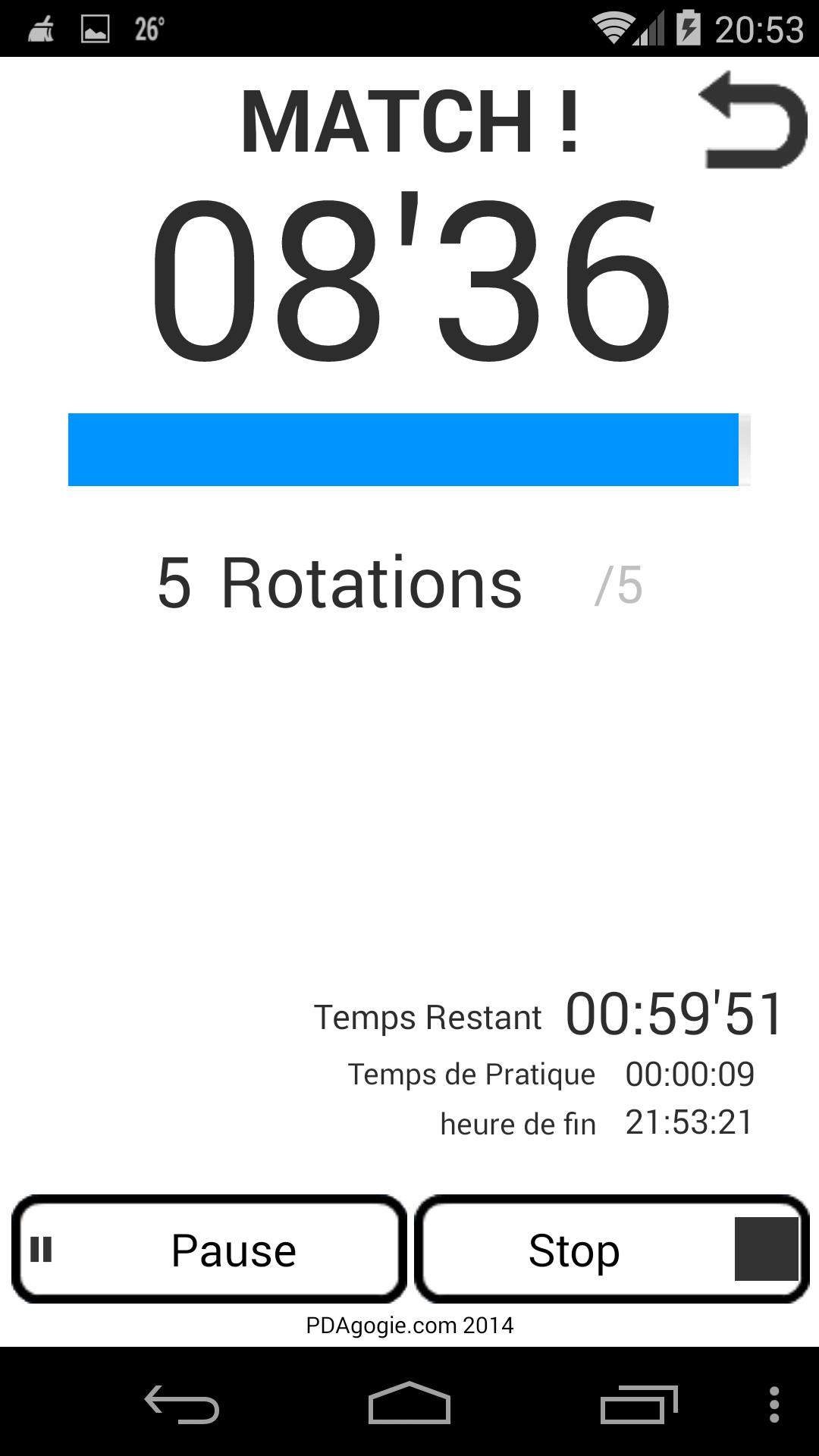Stop the running timer

pyautogui.click(x=613, y=1250)
